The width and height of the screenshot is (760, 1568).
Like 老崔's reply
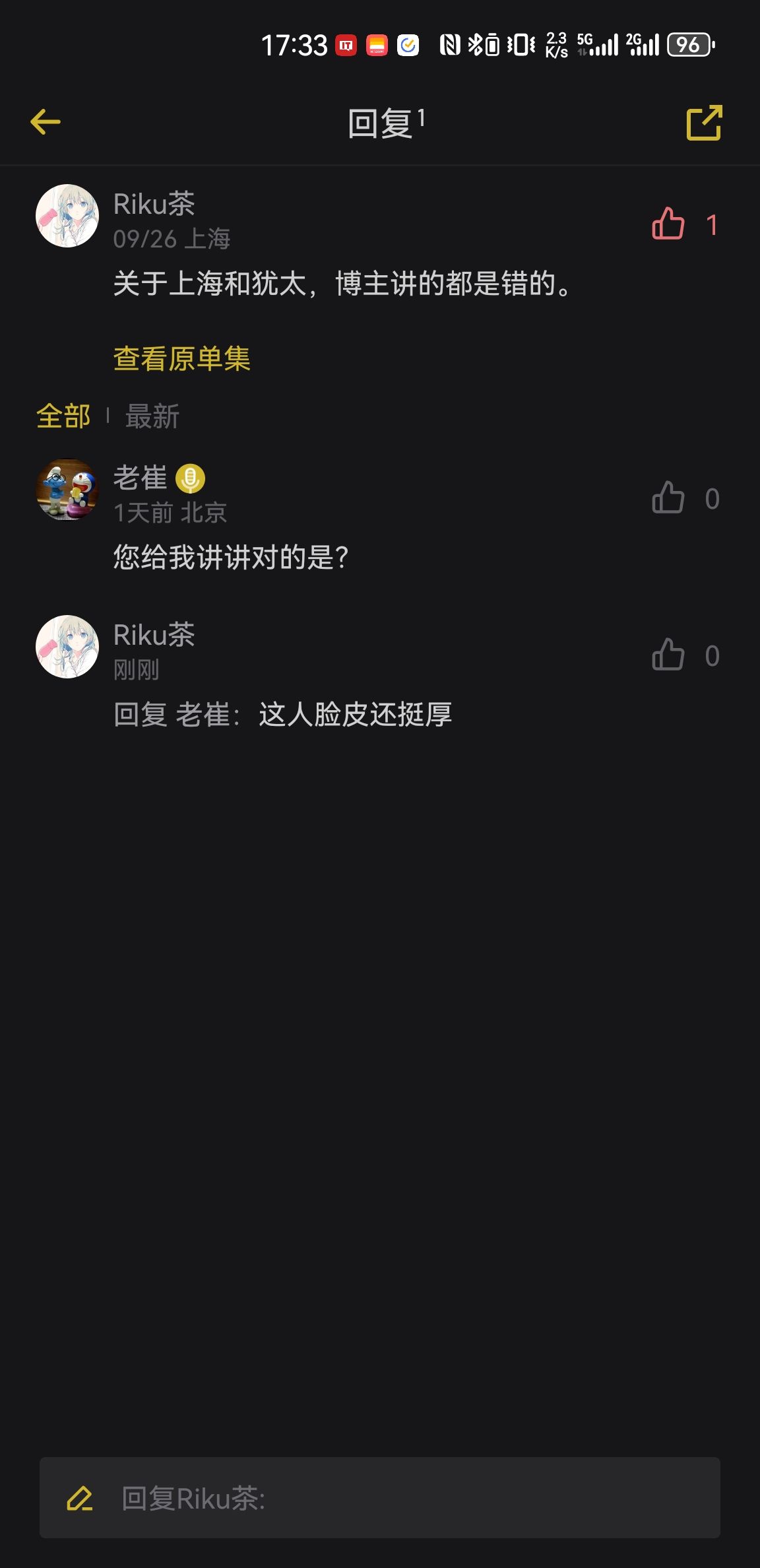[668, 498]
